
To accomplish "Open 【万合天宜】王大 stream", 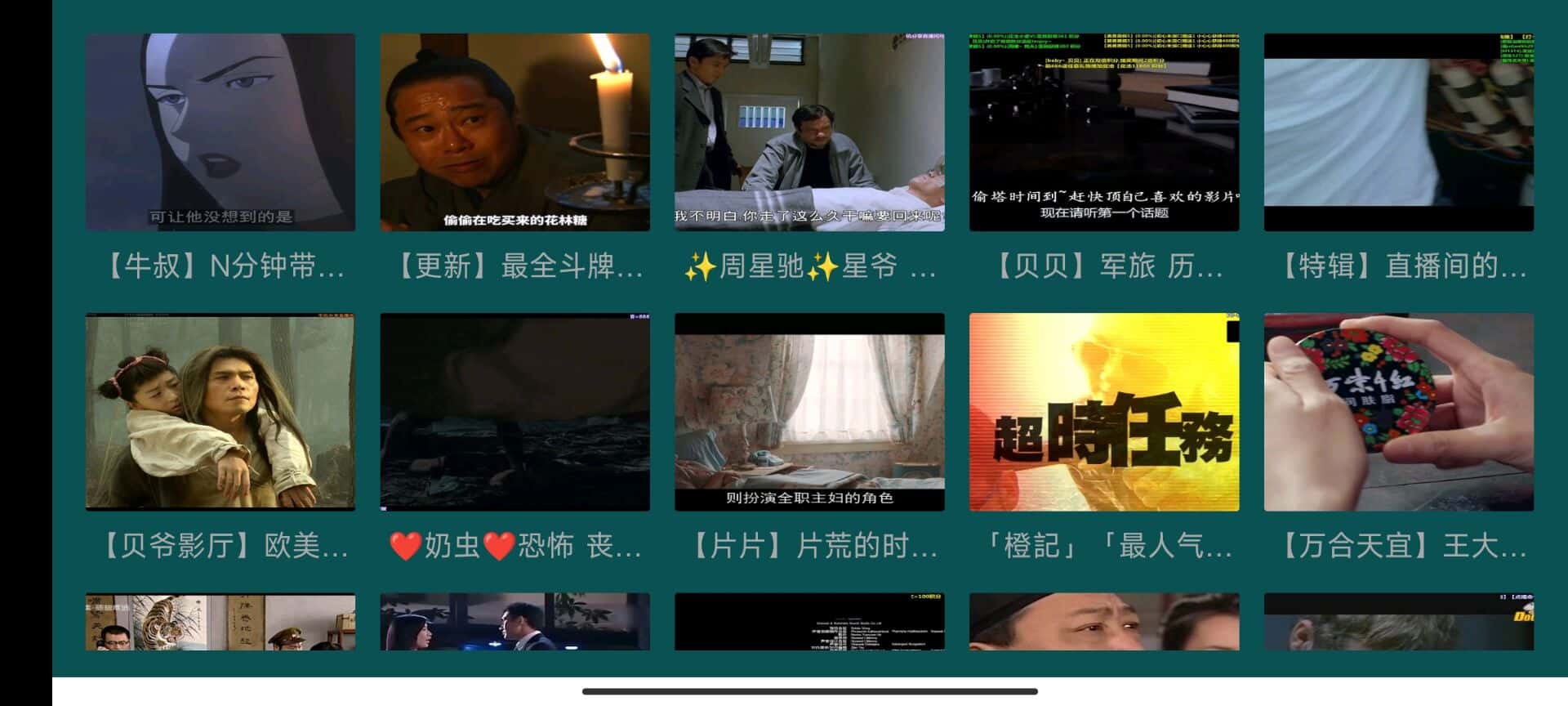I will coord(1398,412).
